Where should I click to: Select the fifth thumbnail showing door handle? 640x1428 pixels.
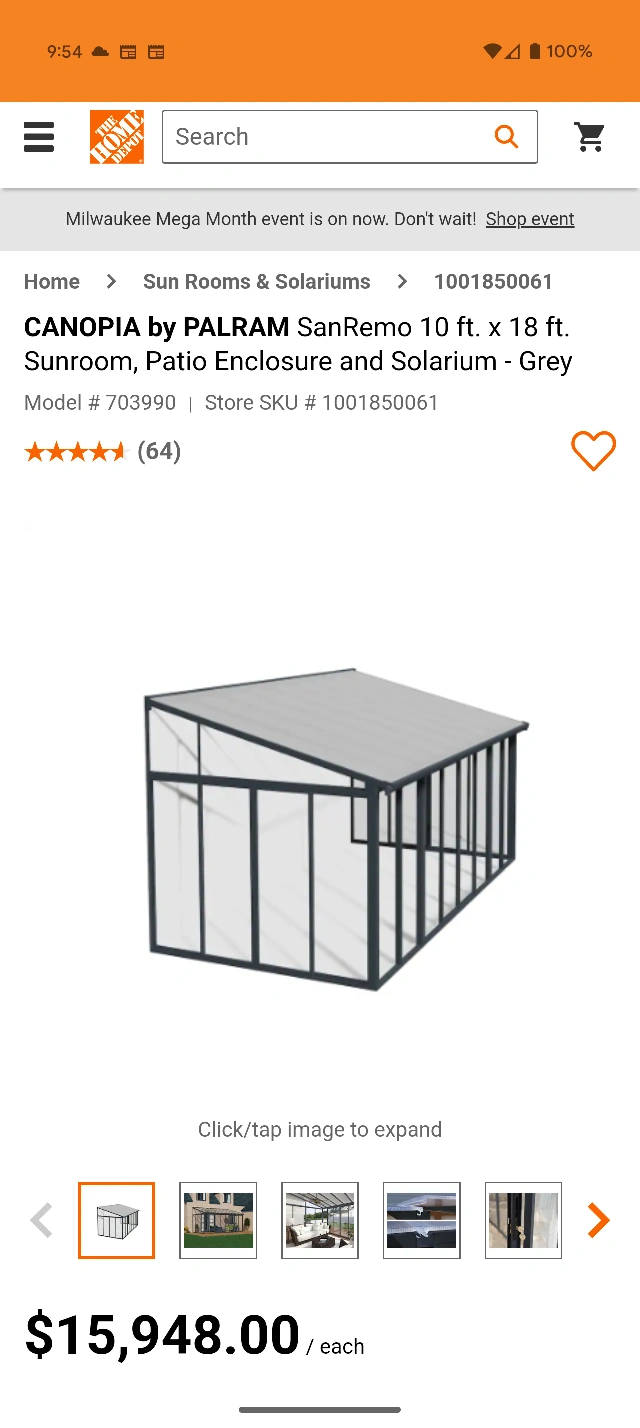tap(523, 1220)
